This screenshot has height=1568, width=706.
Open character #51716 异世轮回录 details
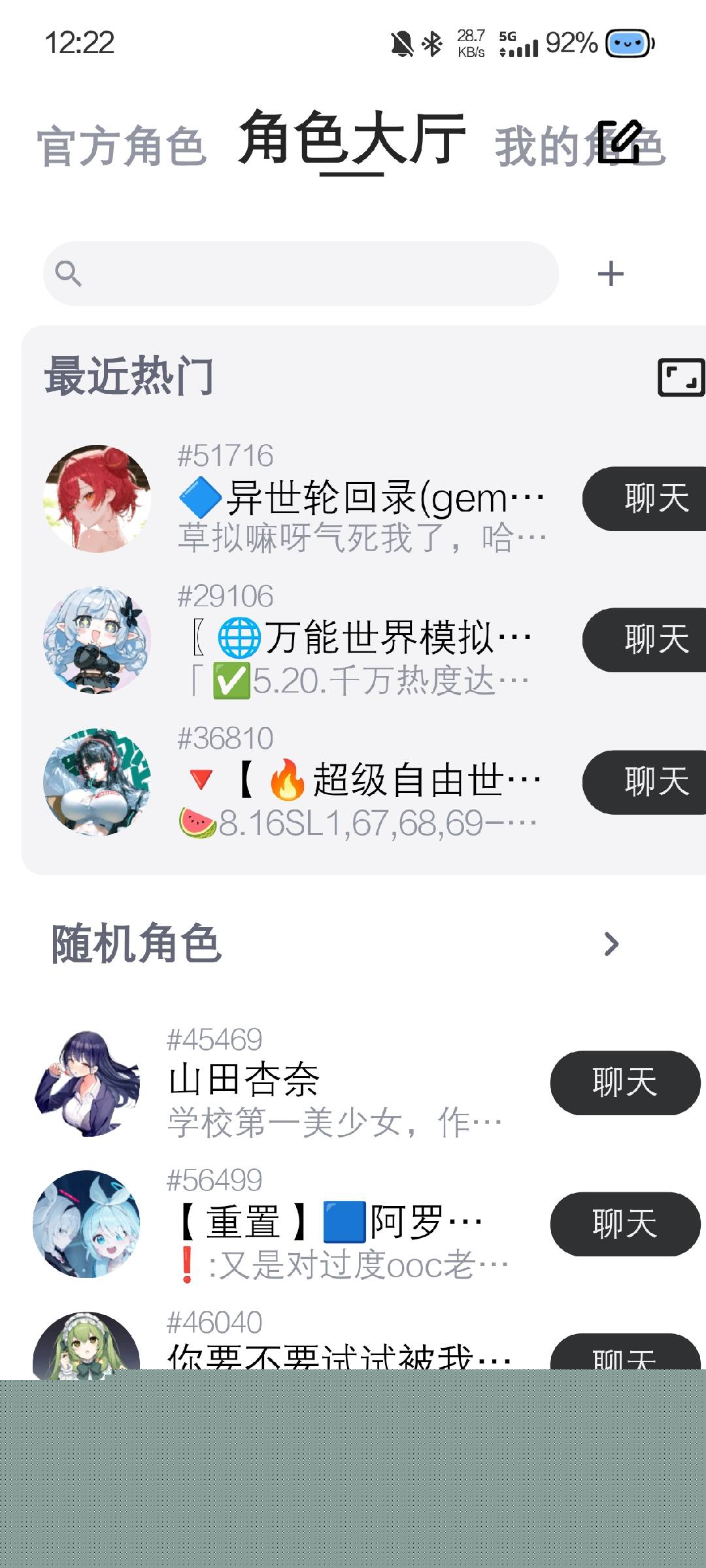[360, 498]
